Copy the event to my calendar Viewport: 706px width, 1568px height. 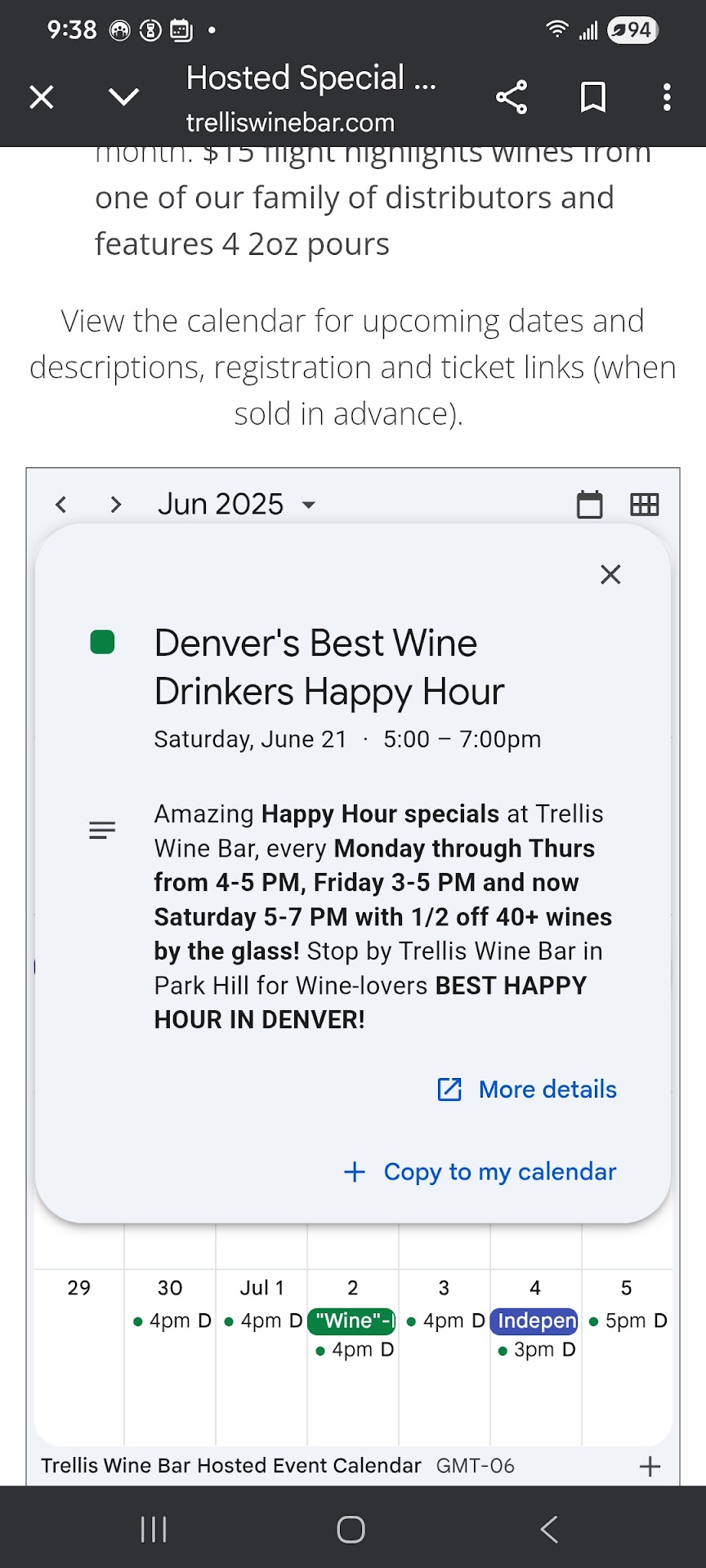pos(480,1172)
